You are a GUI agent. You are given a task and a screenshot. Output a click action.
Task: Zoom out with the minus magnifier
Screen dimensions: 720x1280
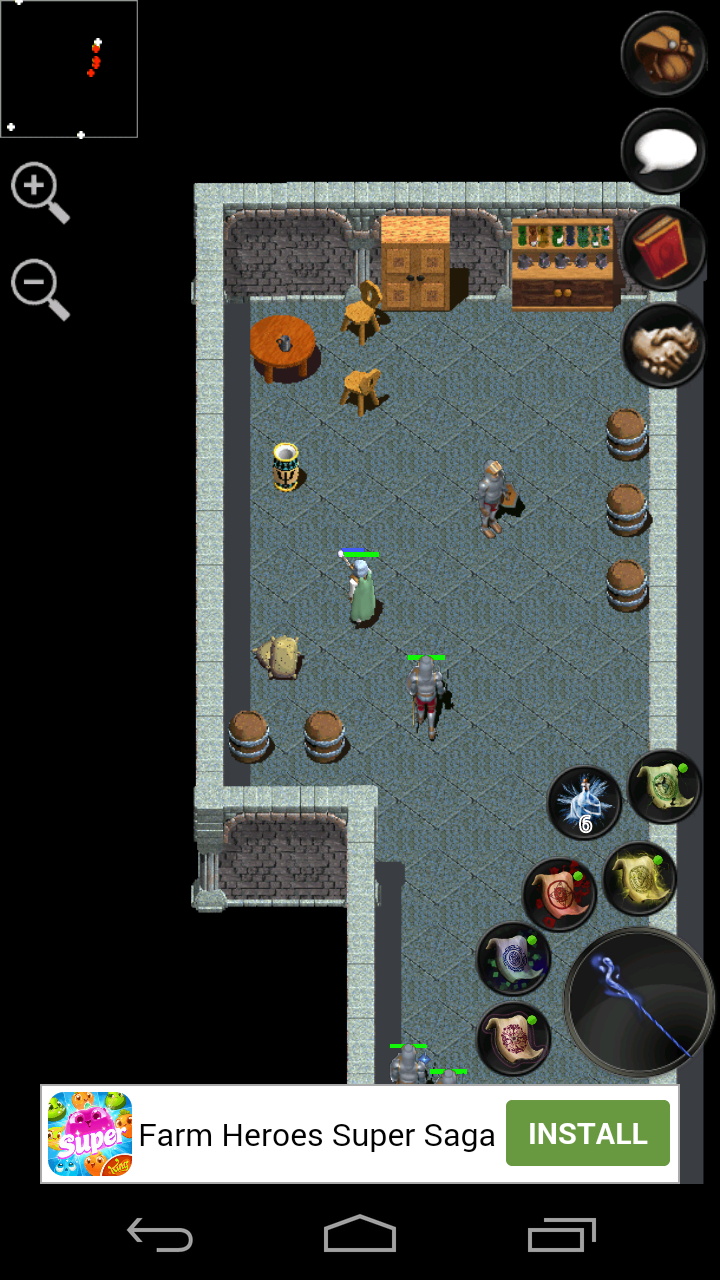(x=39, y=289)
